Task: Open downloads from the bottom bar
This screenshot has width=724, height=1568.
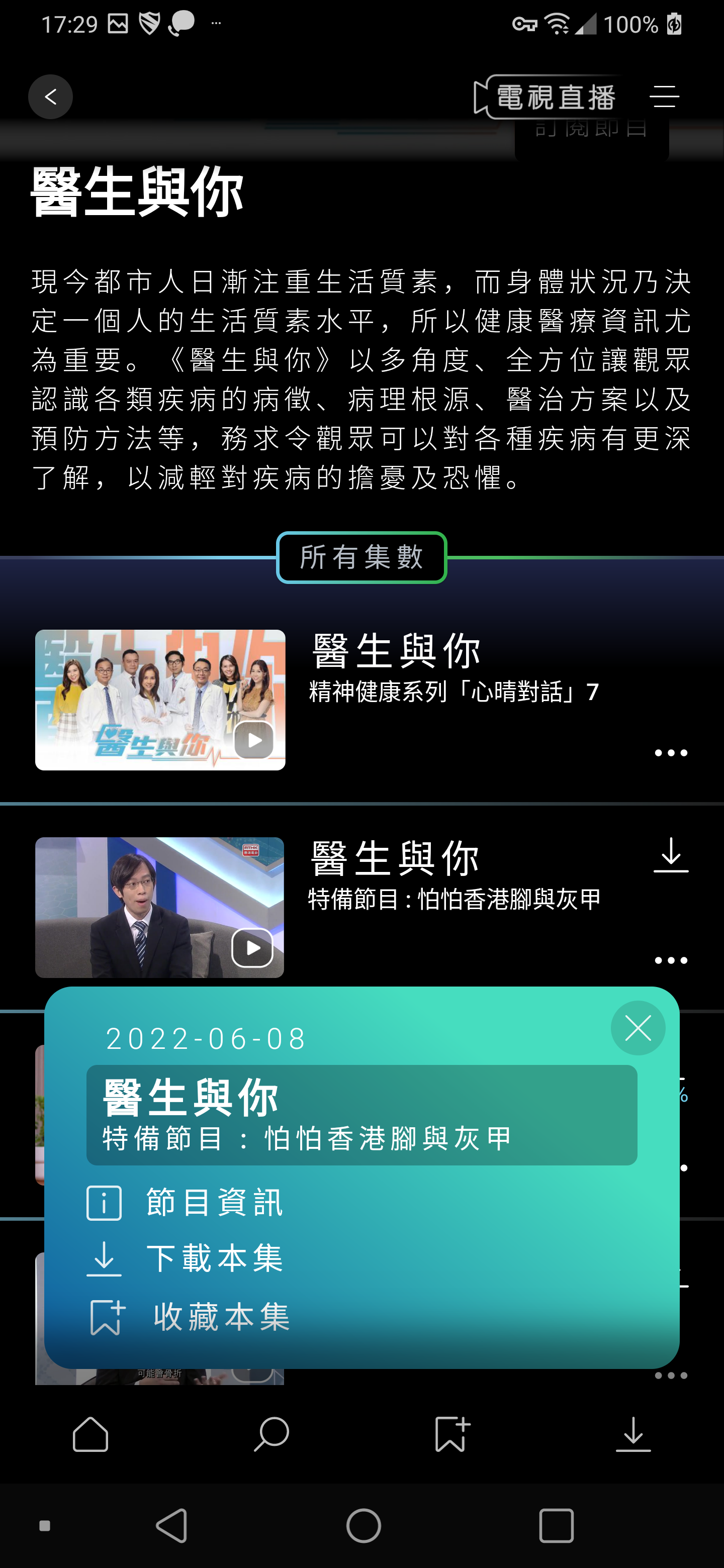Action: pos(633,1434)
